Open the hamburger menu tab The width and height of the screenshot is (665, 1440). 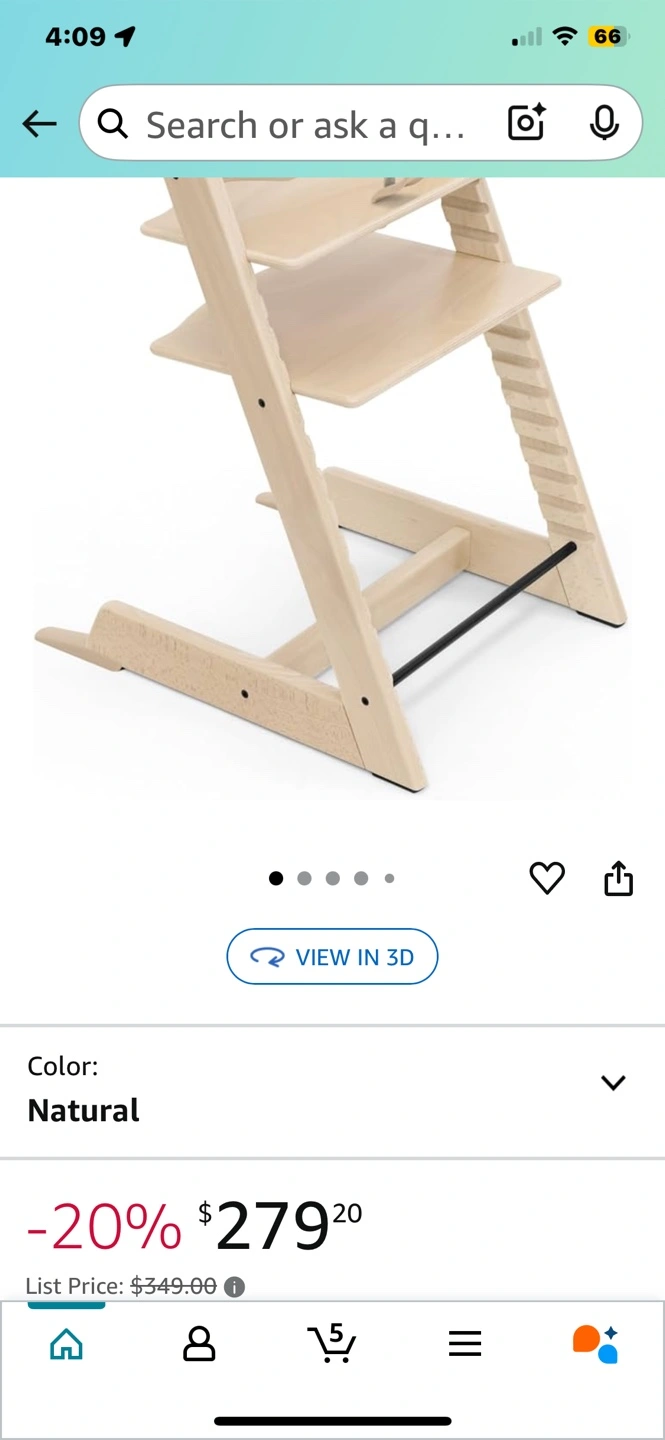tap(465, 1344)
